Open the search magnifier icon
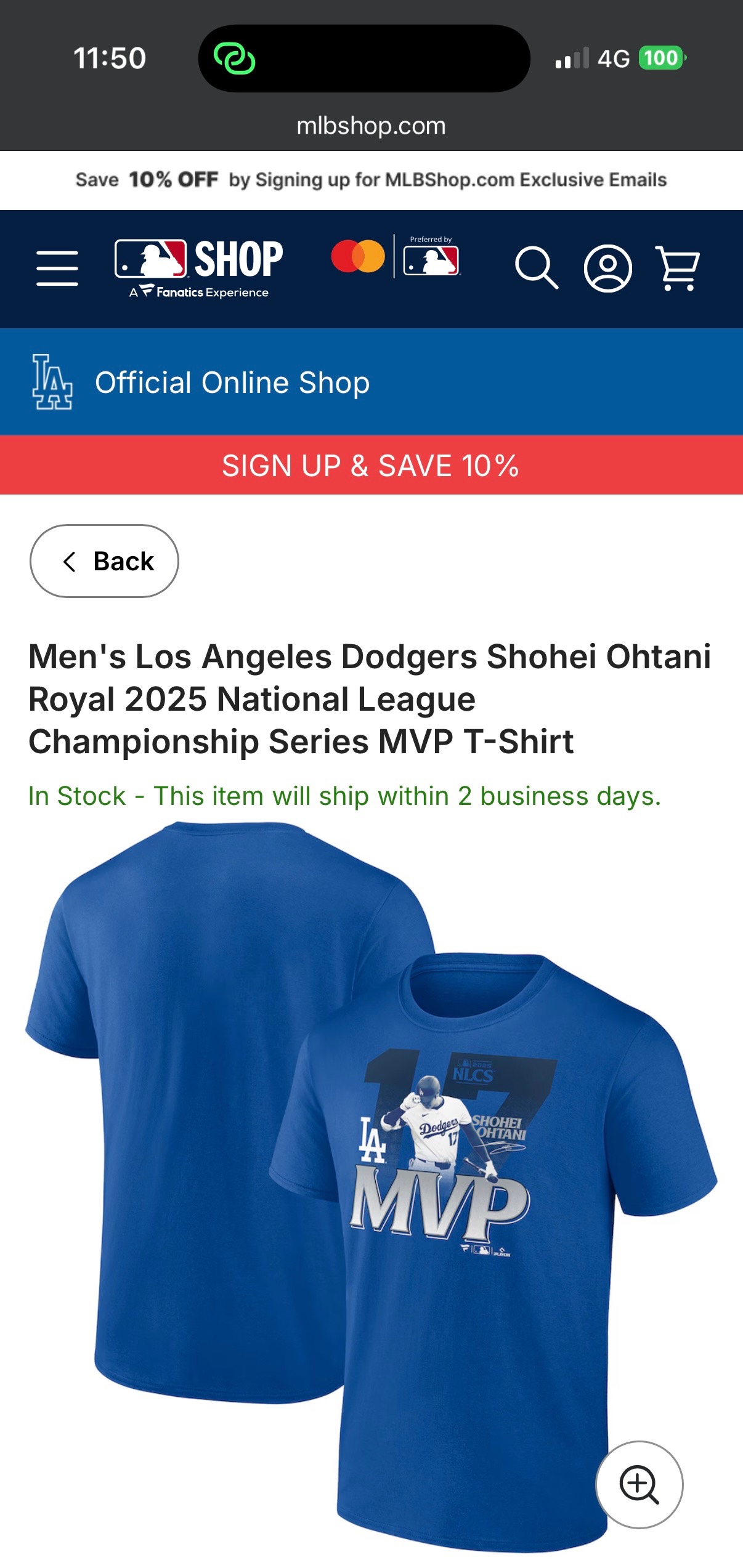The width and height of the screenshot is (743, 1568). (x=536, y=268)
